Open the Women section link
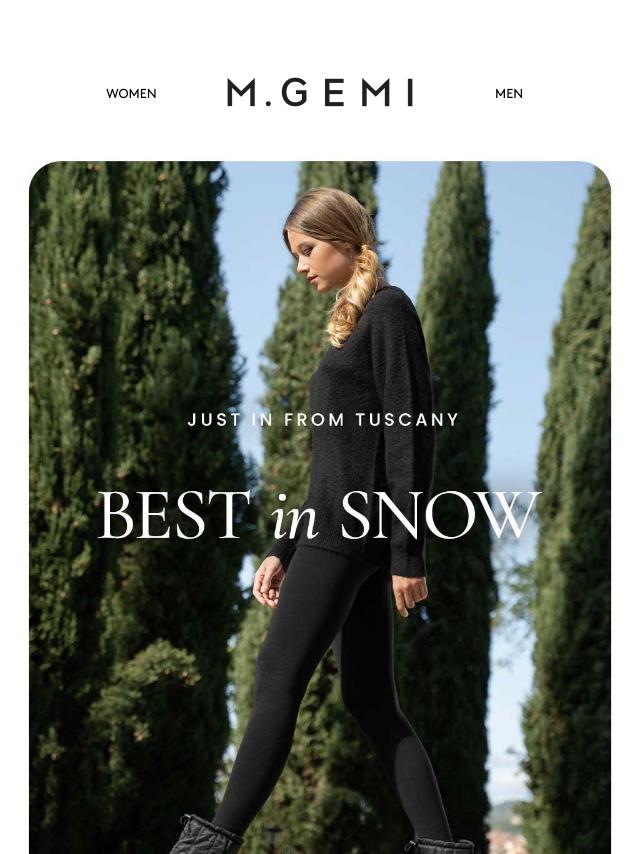This screenshot has width=640, height=854. (131, 94)
